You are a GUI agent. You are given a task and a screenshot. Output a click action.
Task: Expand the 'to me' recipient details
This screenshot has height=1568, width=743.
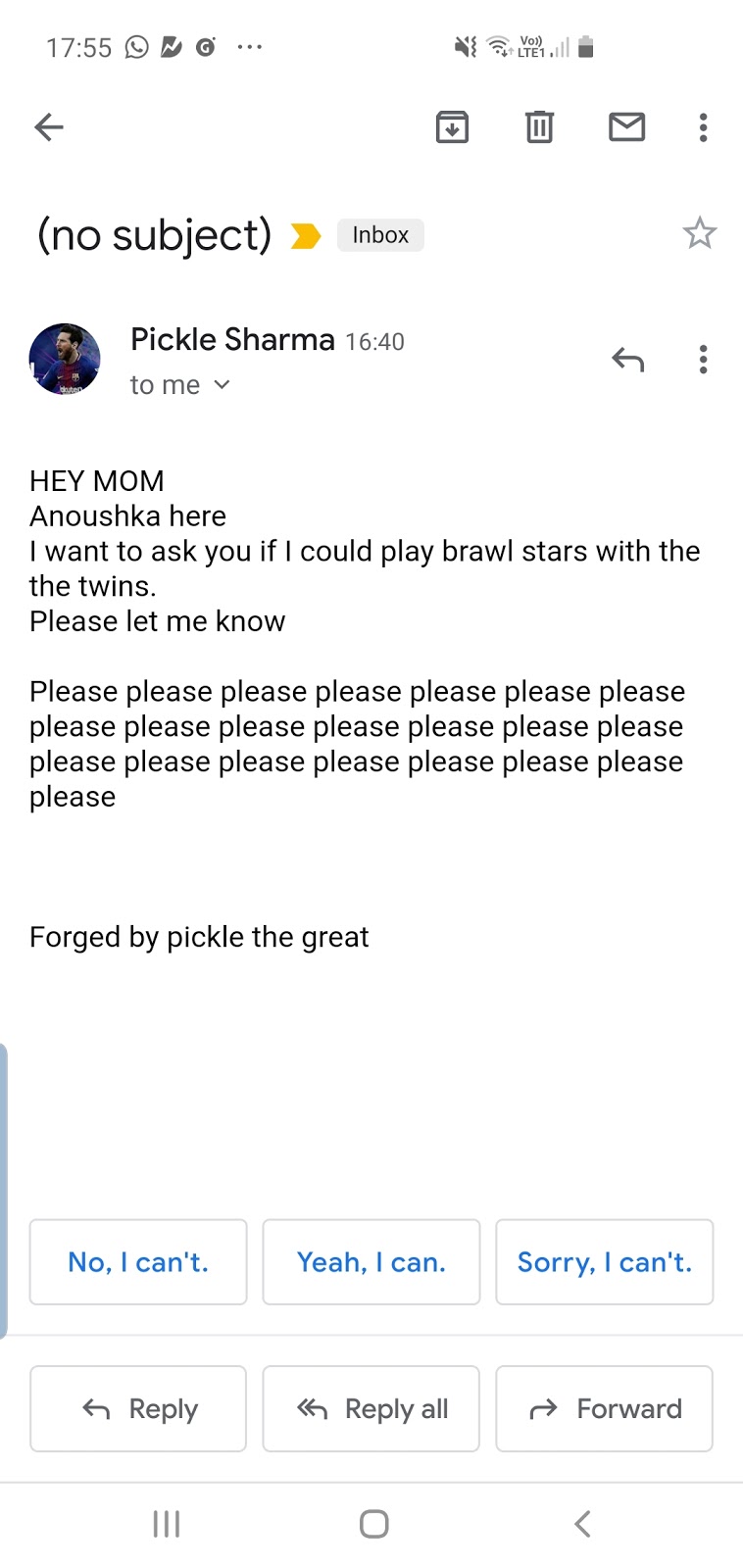tap(180, 385)
